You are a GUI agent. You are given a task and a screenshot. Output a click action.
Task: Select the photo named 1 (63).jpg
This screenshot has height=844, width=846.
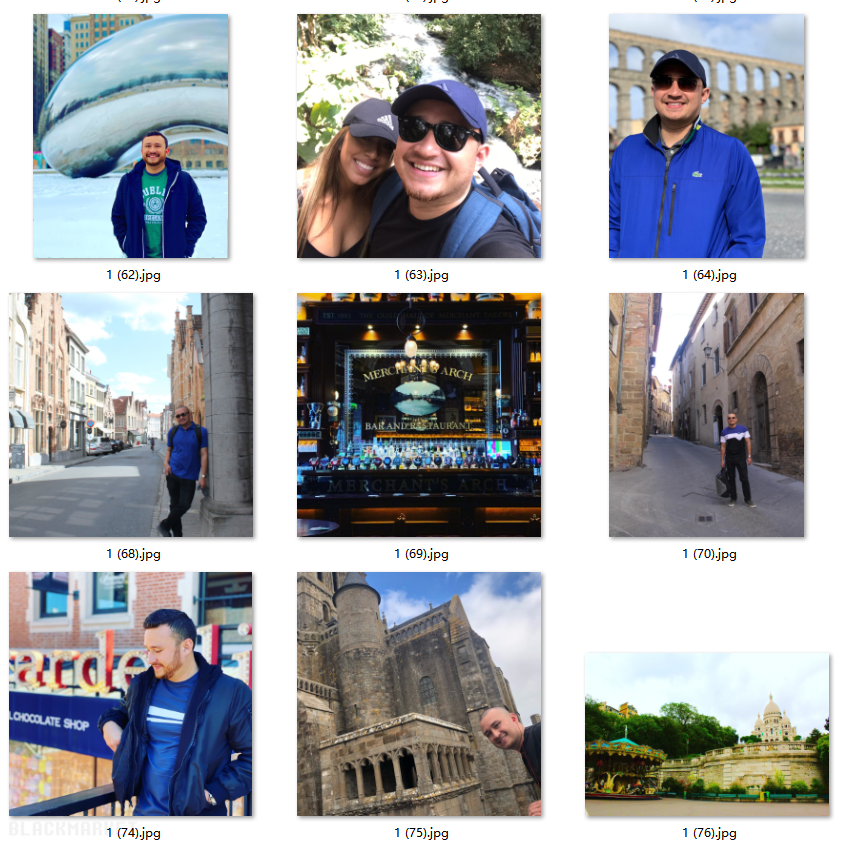click(x=419, y=136)
